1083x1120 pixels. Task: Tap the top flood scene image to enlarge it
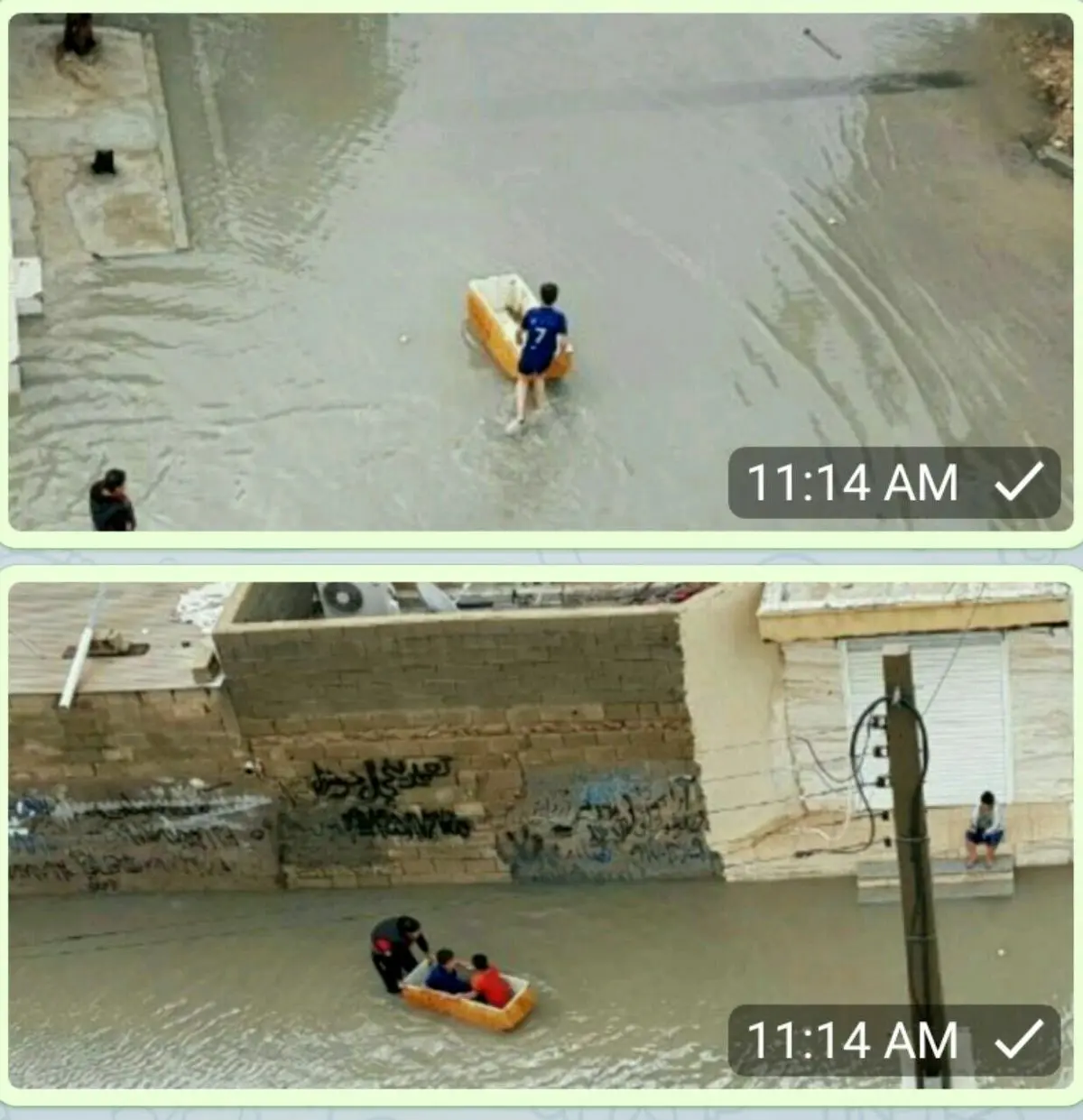(x=361, y=180)
